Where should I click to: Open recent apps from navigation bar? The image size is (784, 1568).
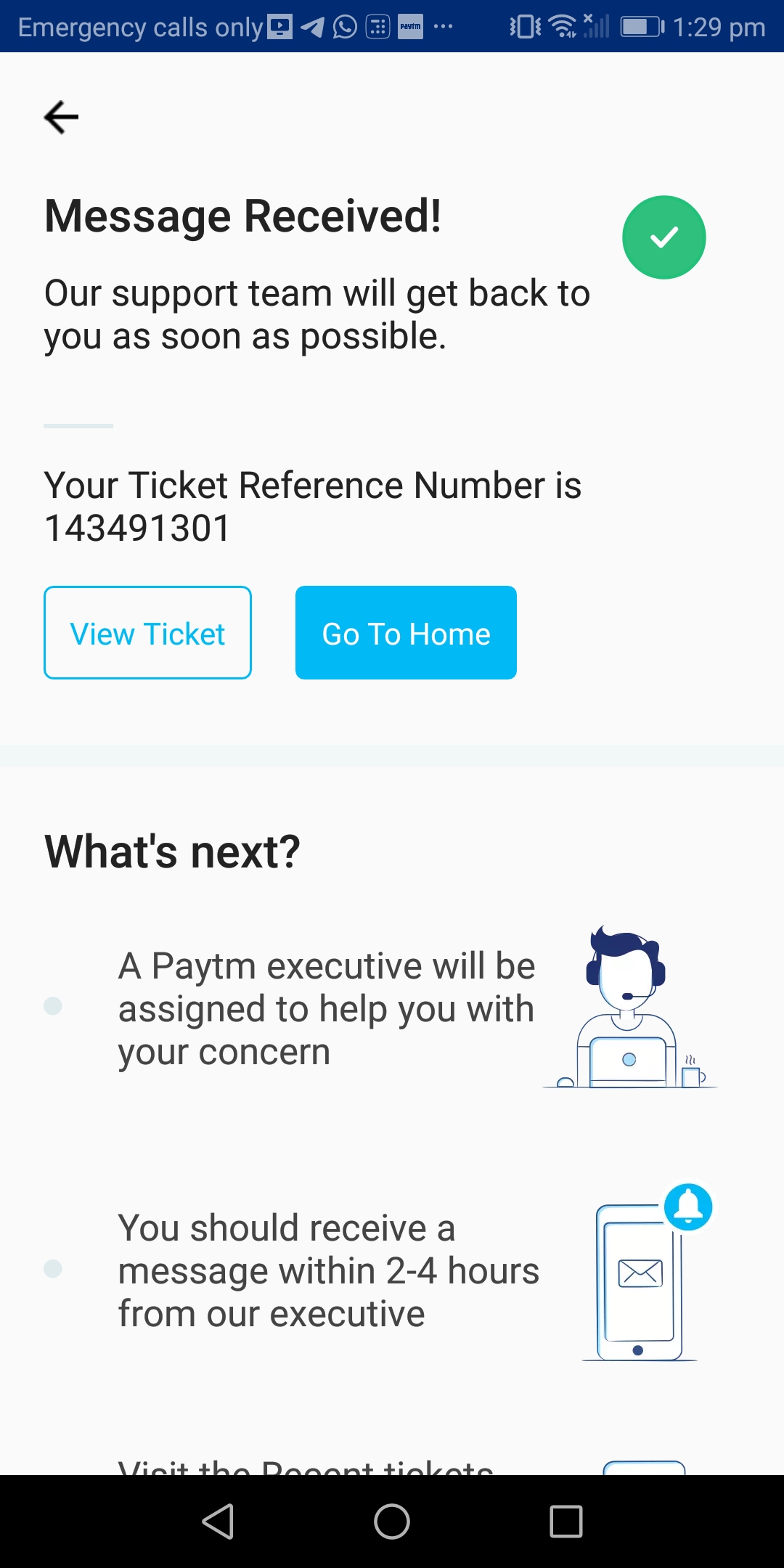[565, 1521]
